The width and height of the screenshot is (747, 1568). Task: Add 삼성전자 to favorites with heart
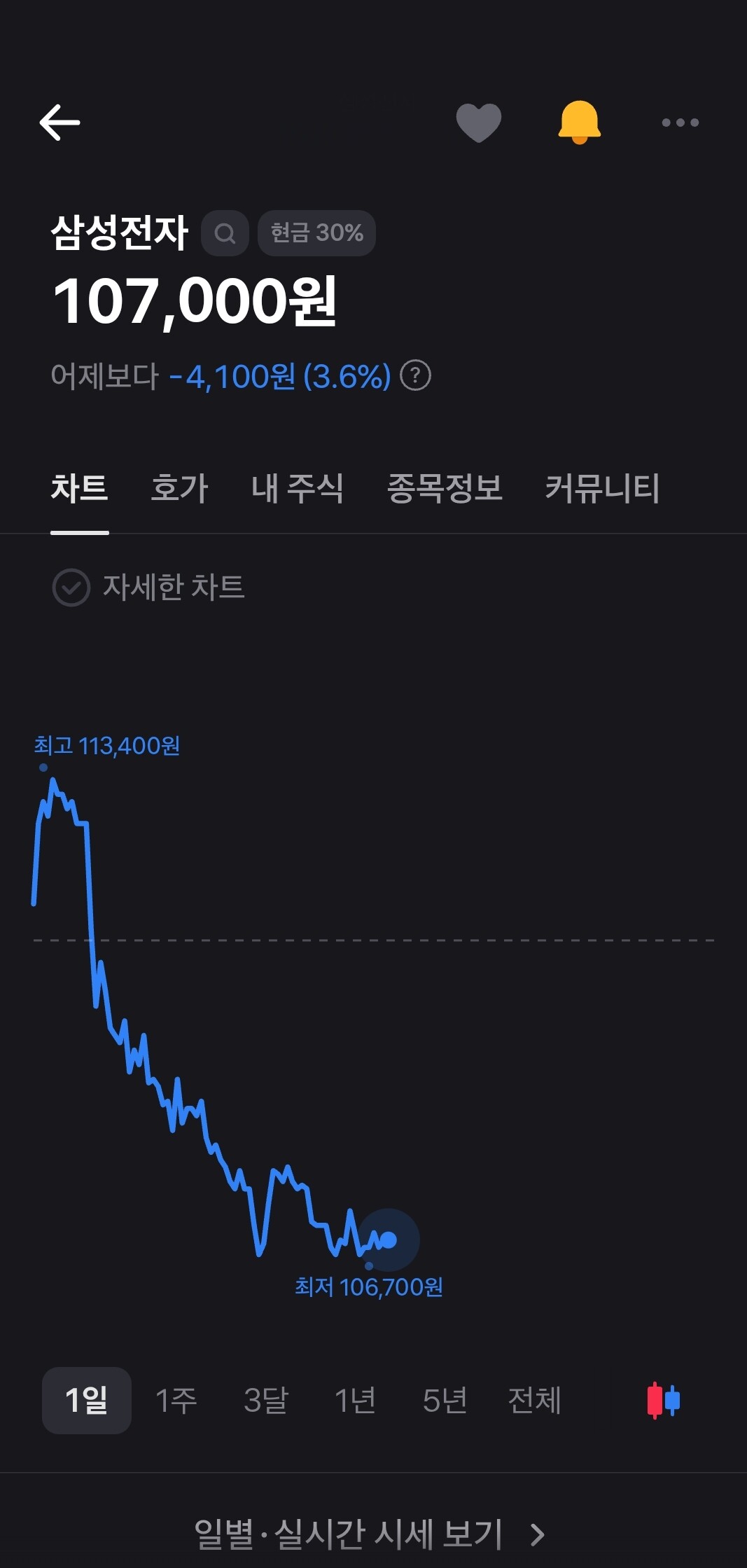478,123
